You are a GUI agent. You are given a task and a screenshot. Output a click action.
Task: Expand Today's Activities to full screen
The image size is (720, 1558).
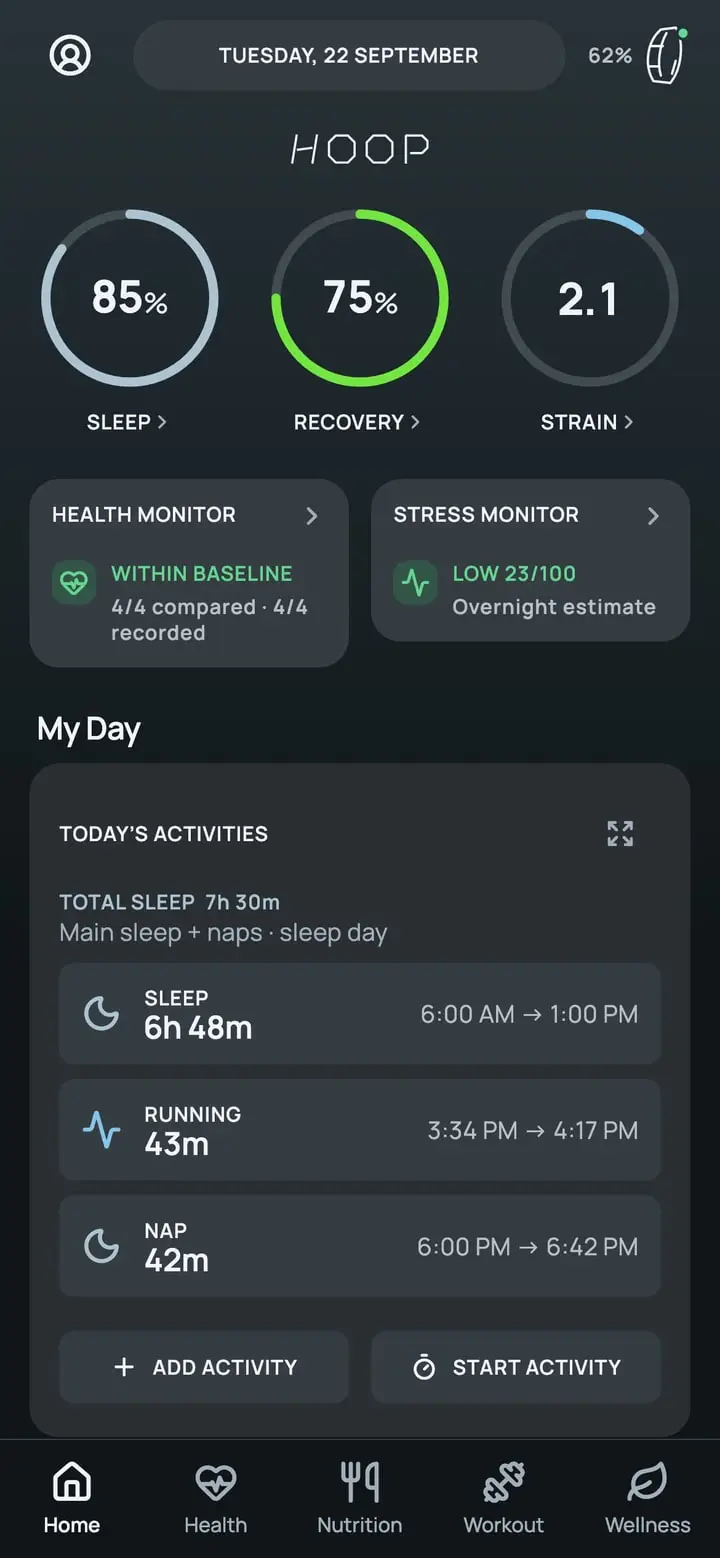coord(620,833)
